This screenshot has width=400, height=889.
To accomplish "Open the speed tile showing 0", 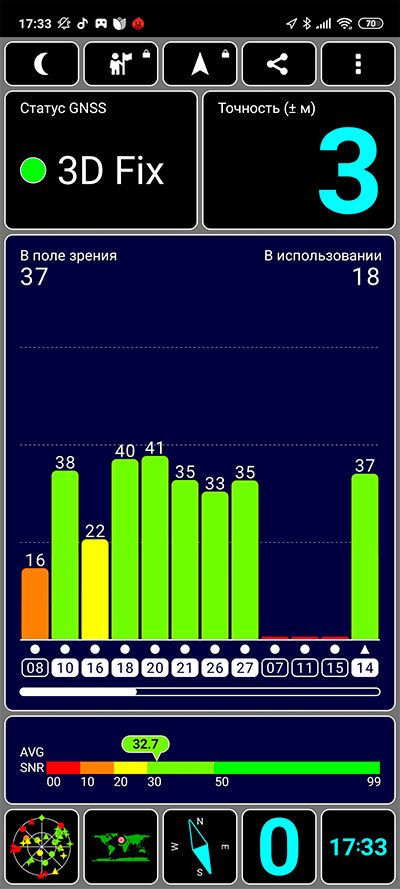I will click(x=279, y=847).
